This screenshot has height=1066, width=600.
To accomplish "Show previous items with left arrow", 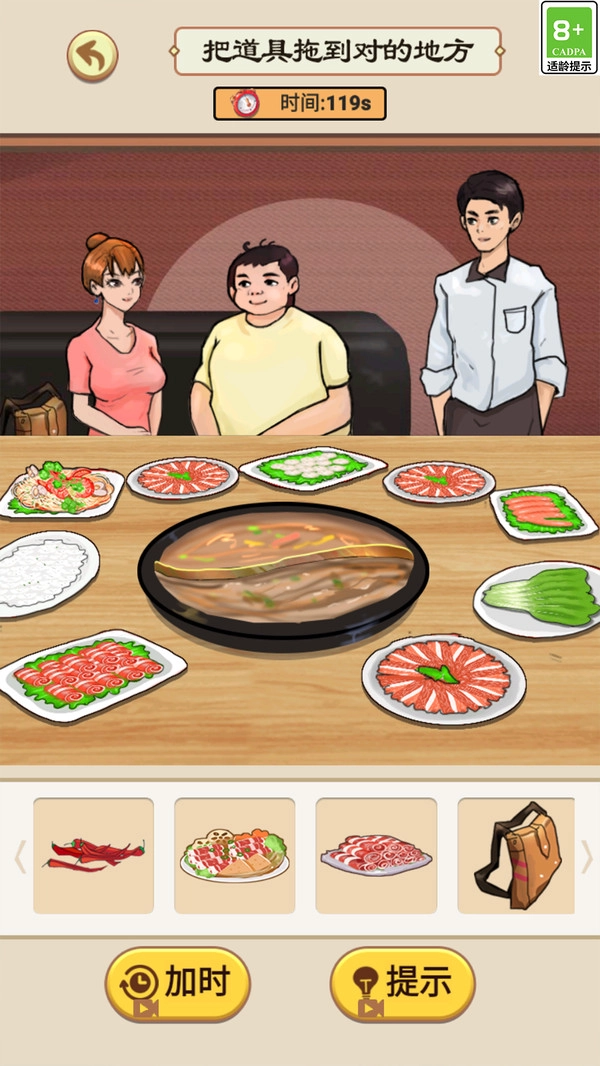I will click(18, 857).
